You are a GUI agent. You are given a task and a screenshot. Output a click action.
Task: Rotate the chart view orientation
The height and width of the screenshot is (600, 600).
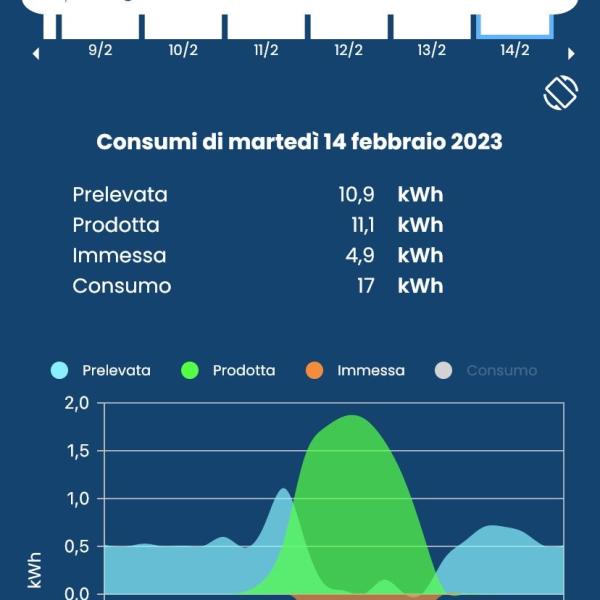561,93
